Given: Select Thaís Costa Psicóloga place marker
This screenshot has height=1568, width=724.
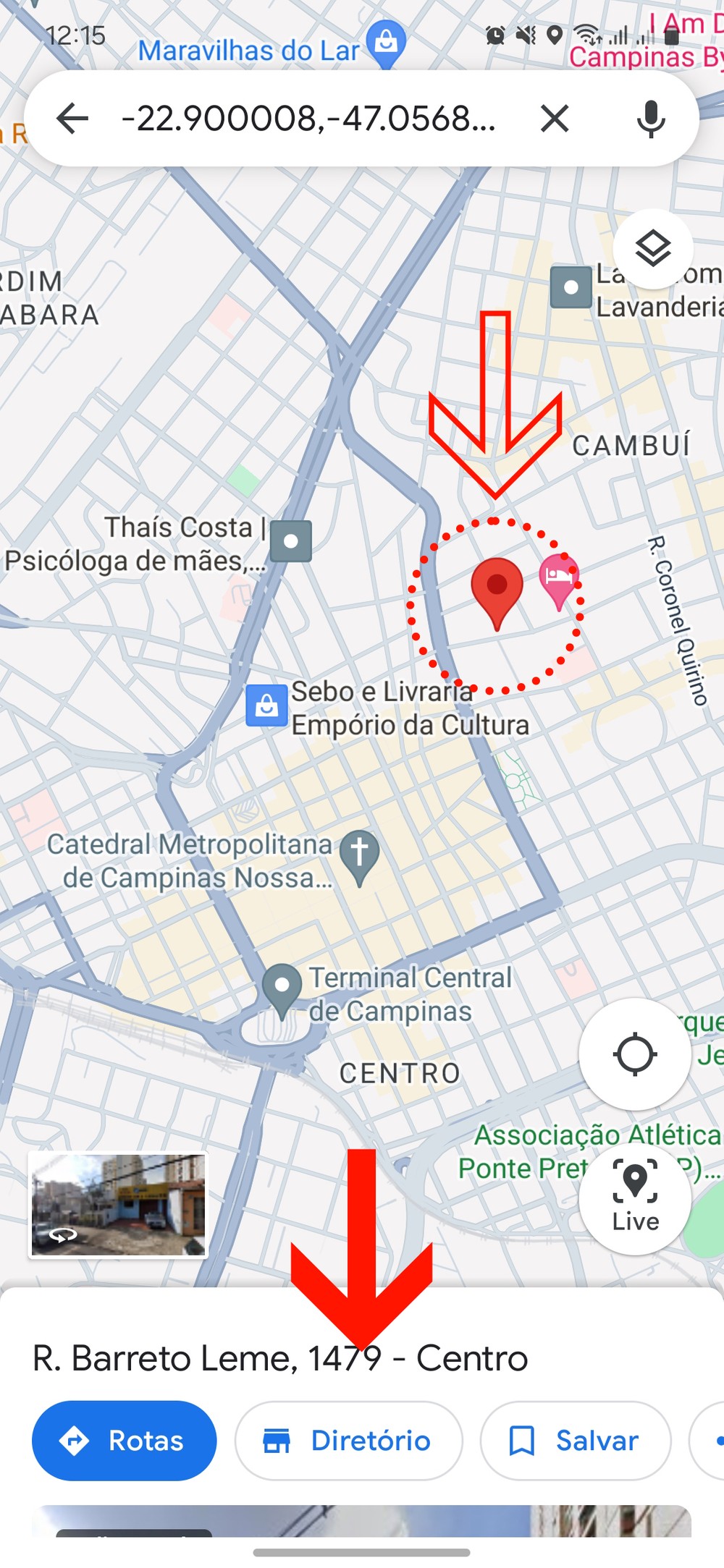Looking at the screenshot, I should (x=291, y=541).
